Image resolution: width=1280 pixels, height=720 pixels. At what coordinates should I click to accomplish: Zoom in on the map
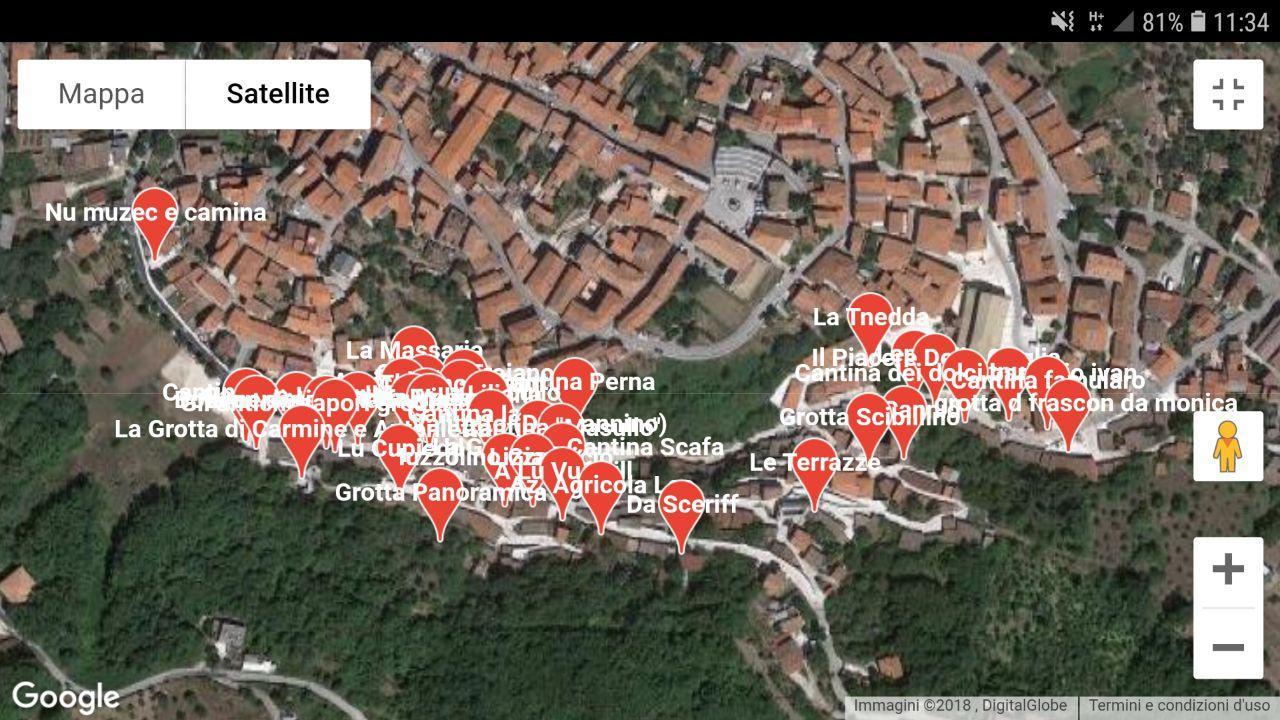(1227, 570)
